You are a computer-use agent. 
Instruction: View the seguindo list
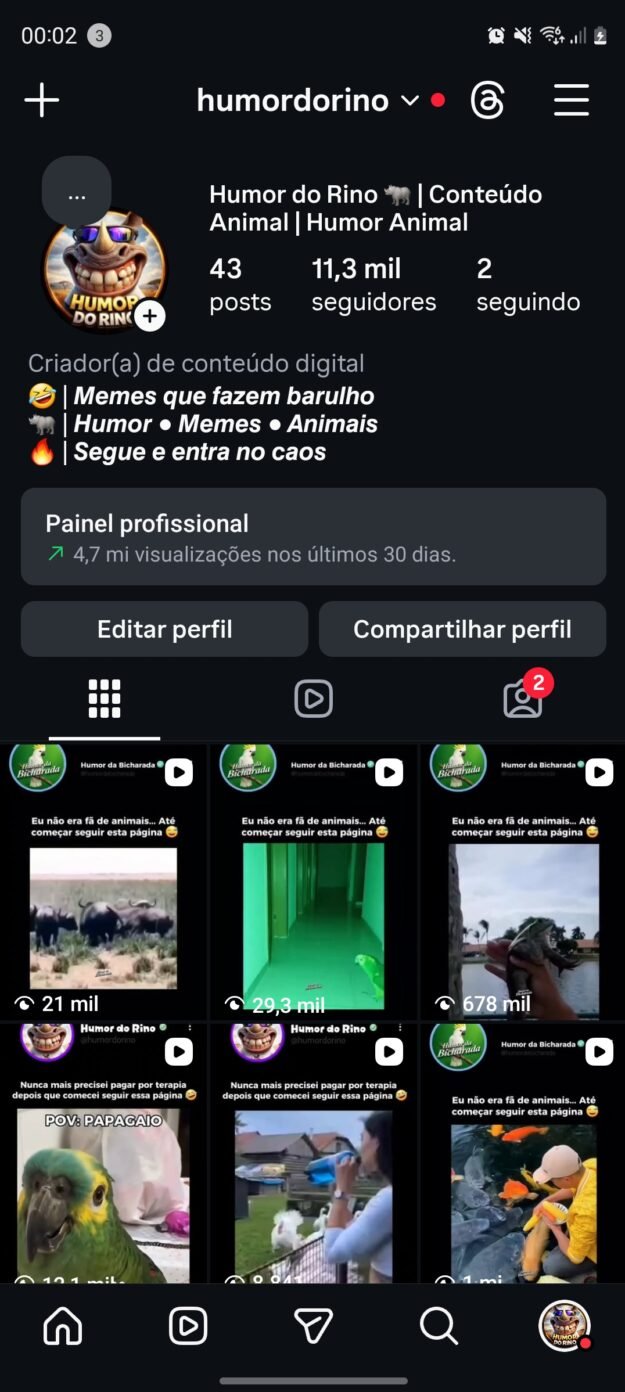(x=527, y=284)
